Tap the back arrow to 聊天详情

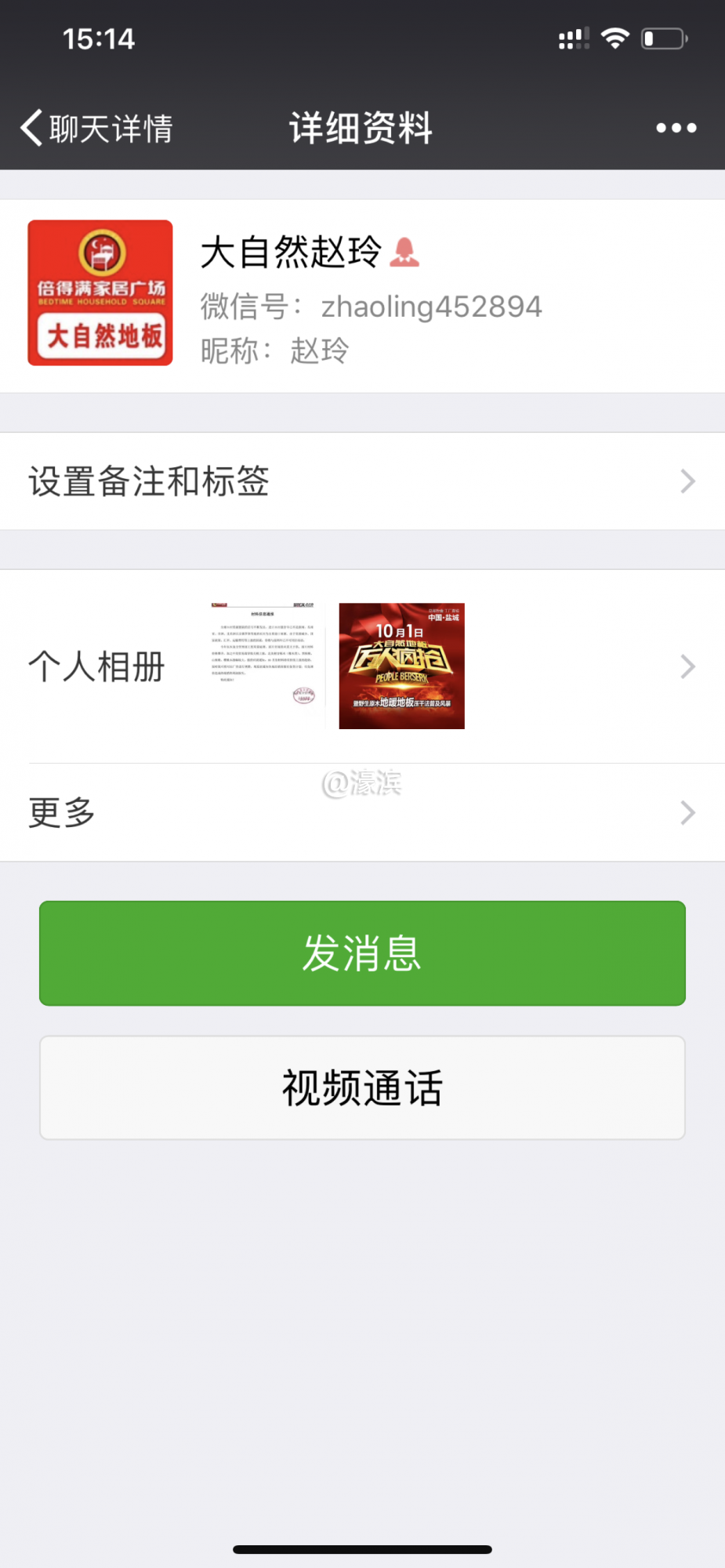tap(31, 127)
